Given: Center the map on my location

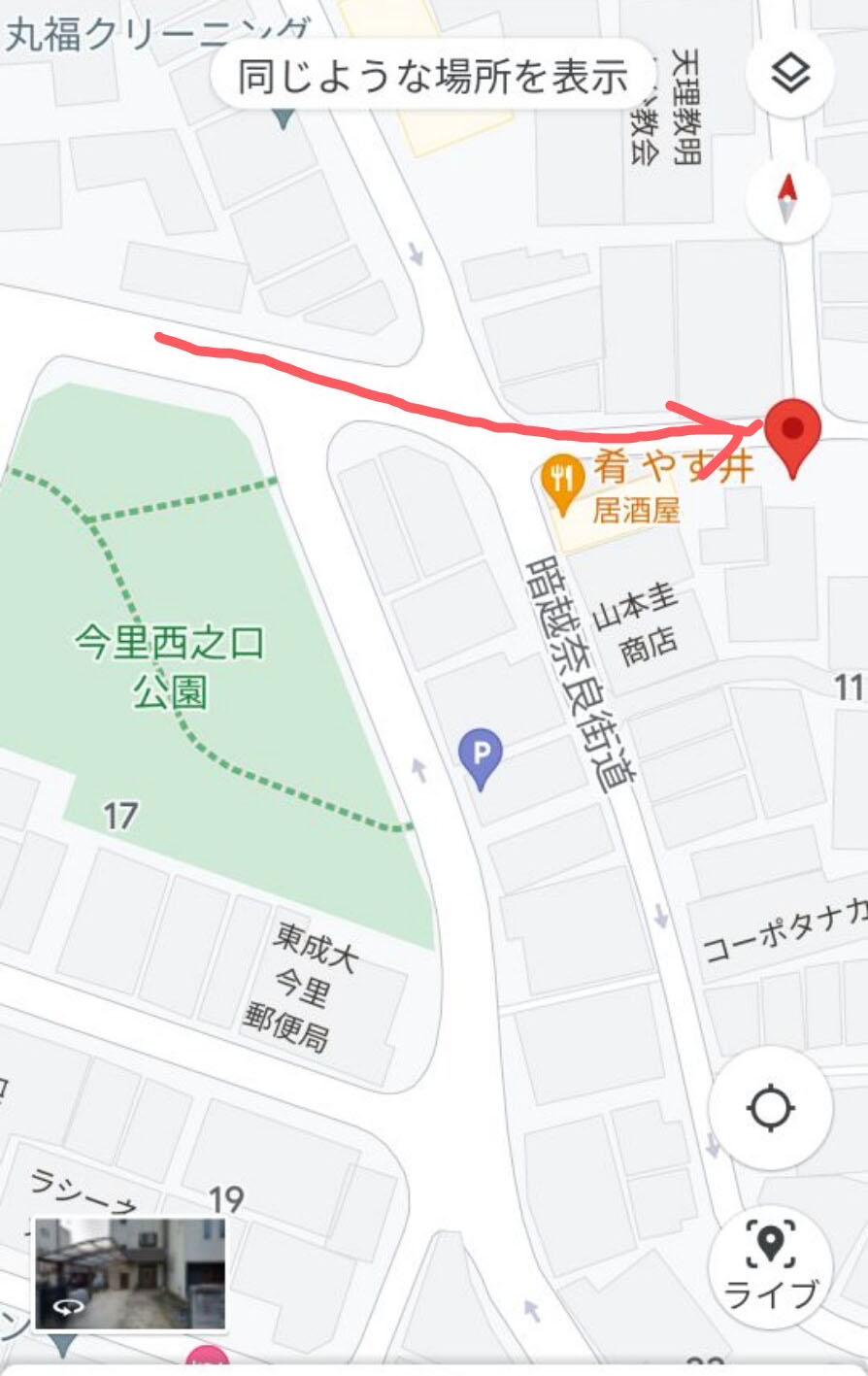Looking at the screenshot, I should coord(771,1107).
